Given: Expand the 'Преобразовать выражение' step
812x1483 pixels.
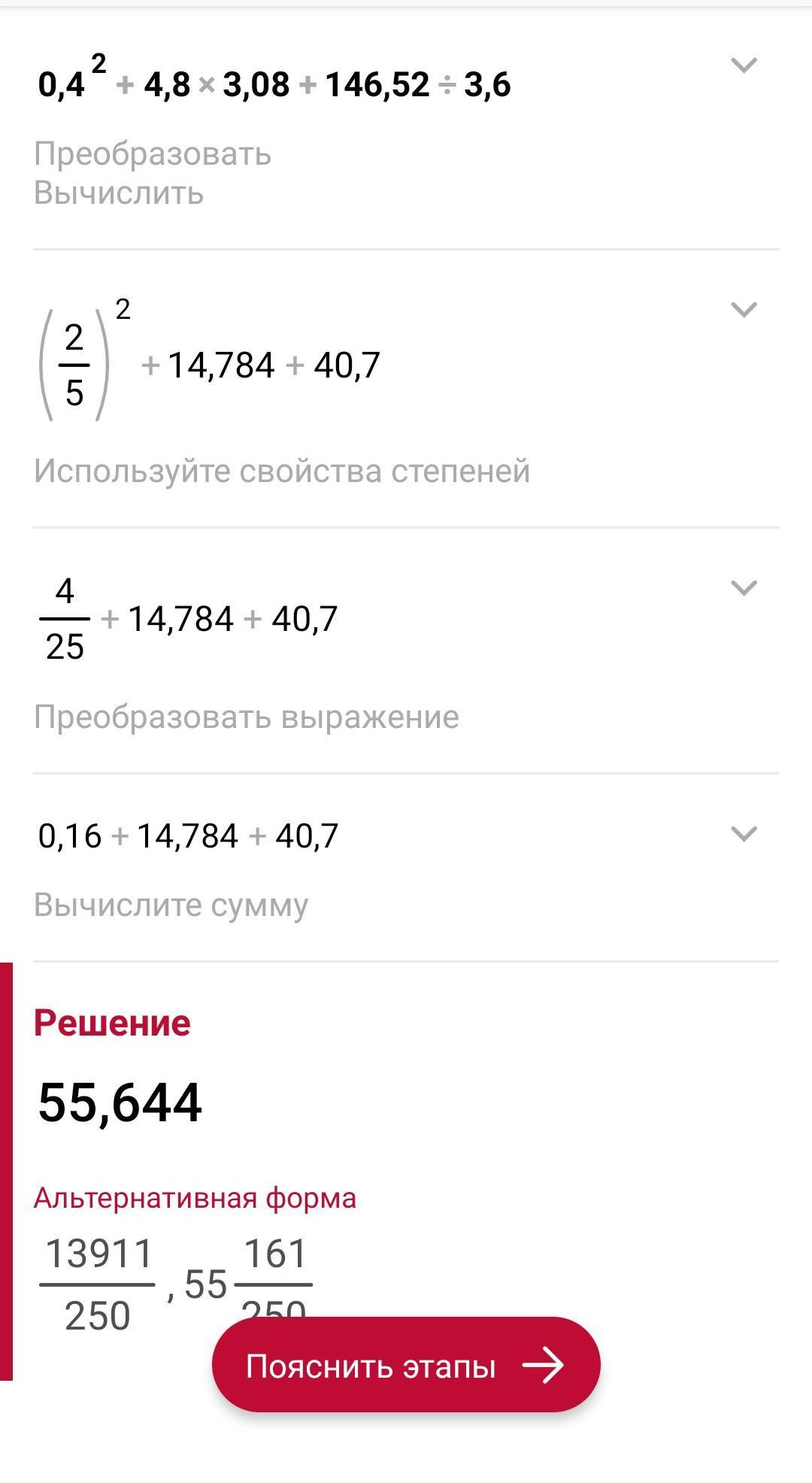Looking at the screenshot, I should 744,587.
